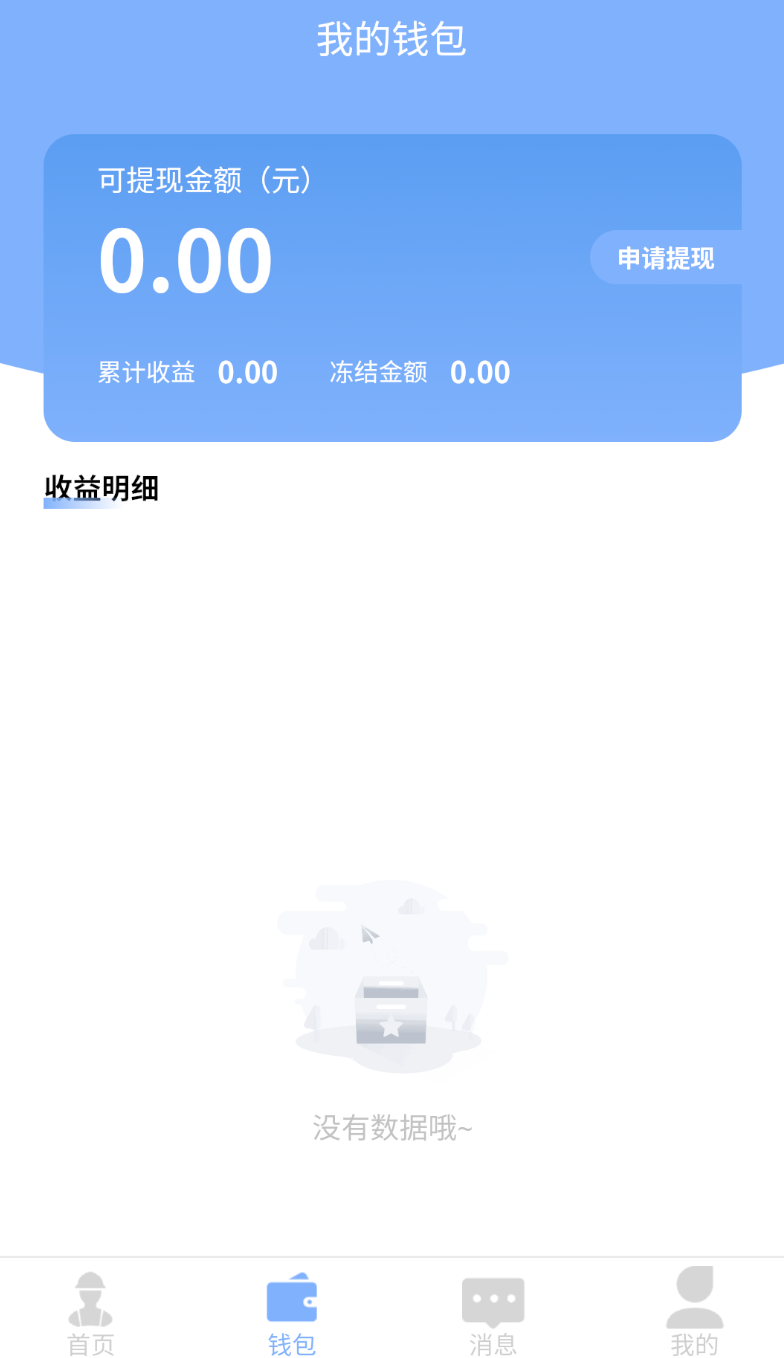Click the empty-state ballot box illustration
The image size is (784, 1358).
392,1012
